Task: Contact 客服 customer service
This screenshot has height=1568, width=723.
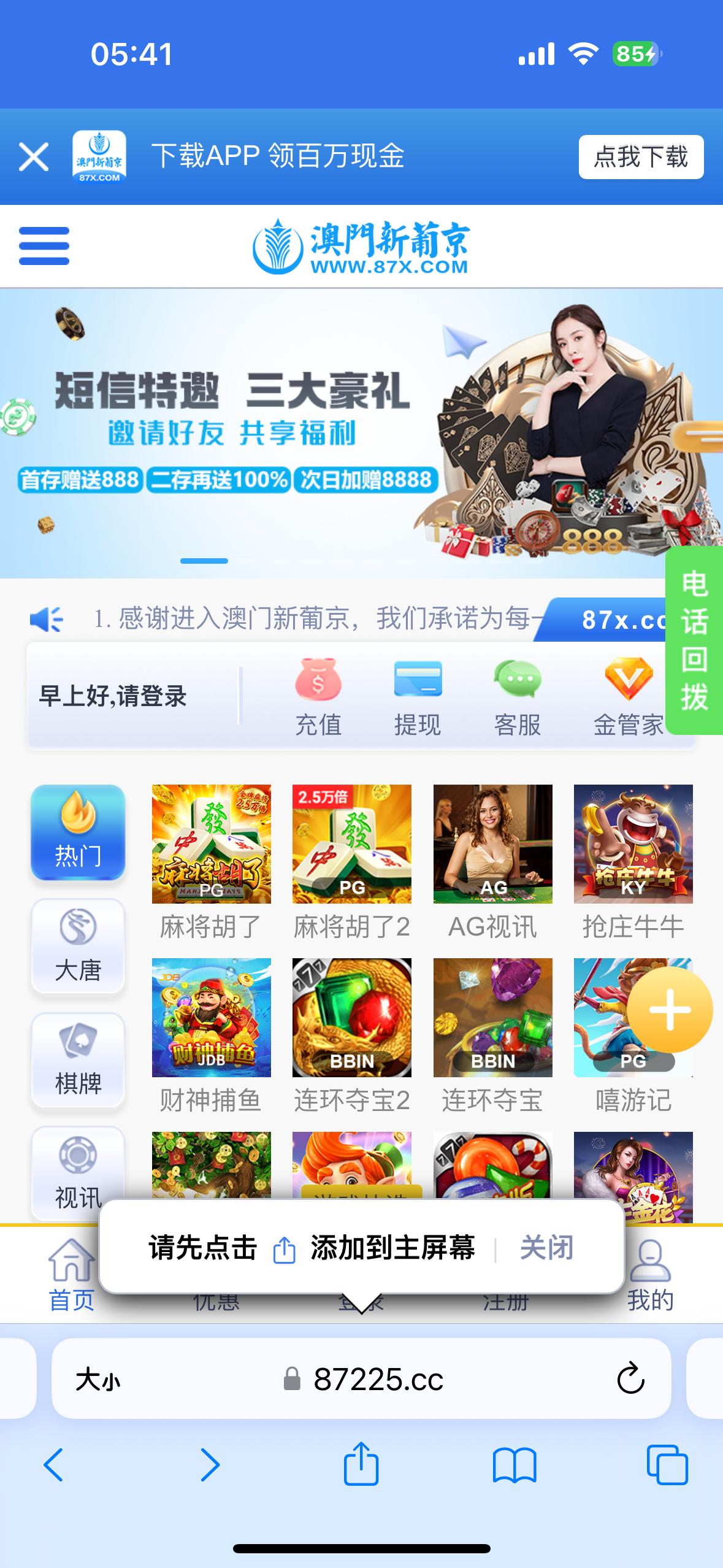Action: pyautogui.click(x=517, y=696)
